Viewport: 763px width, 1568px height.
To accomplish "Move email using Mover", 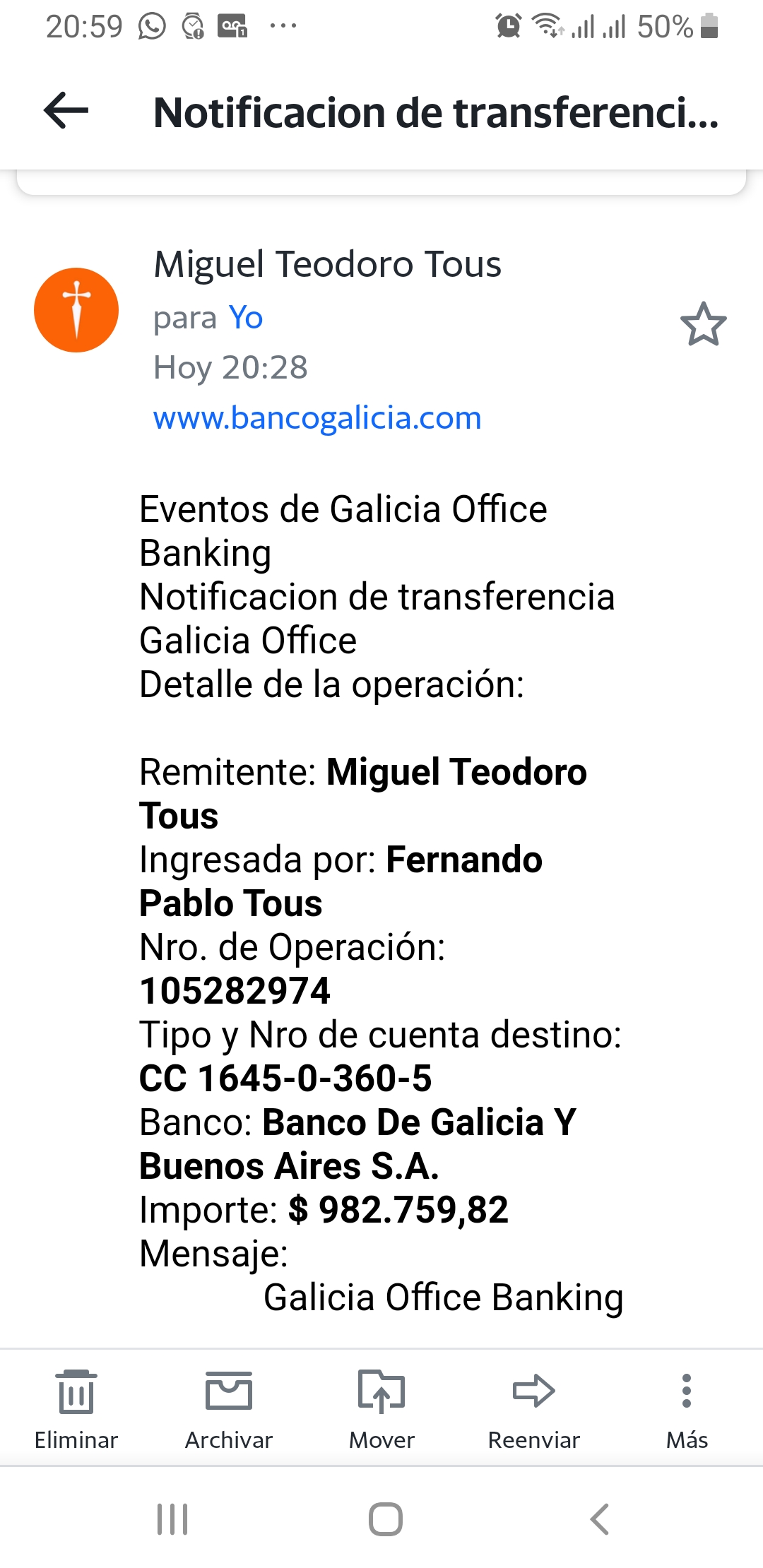I will [381, 1410].
